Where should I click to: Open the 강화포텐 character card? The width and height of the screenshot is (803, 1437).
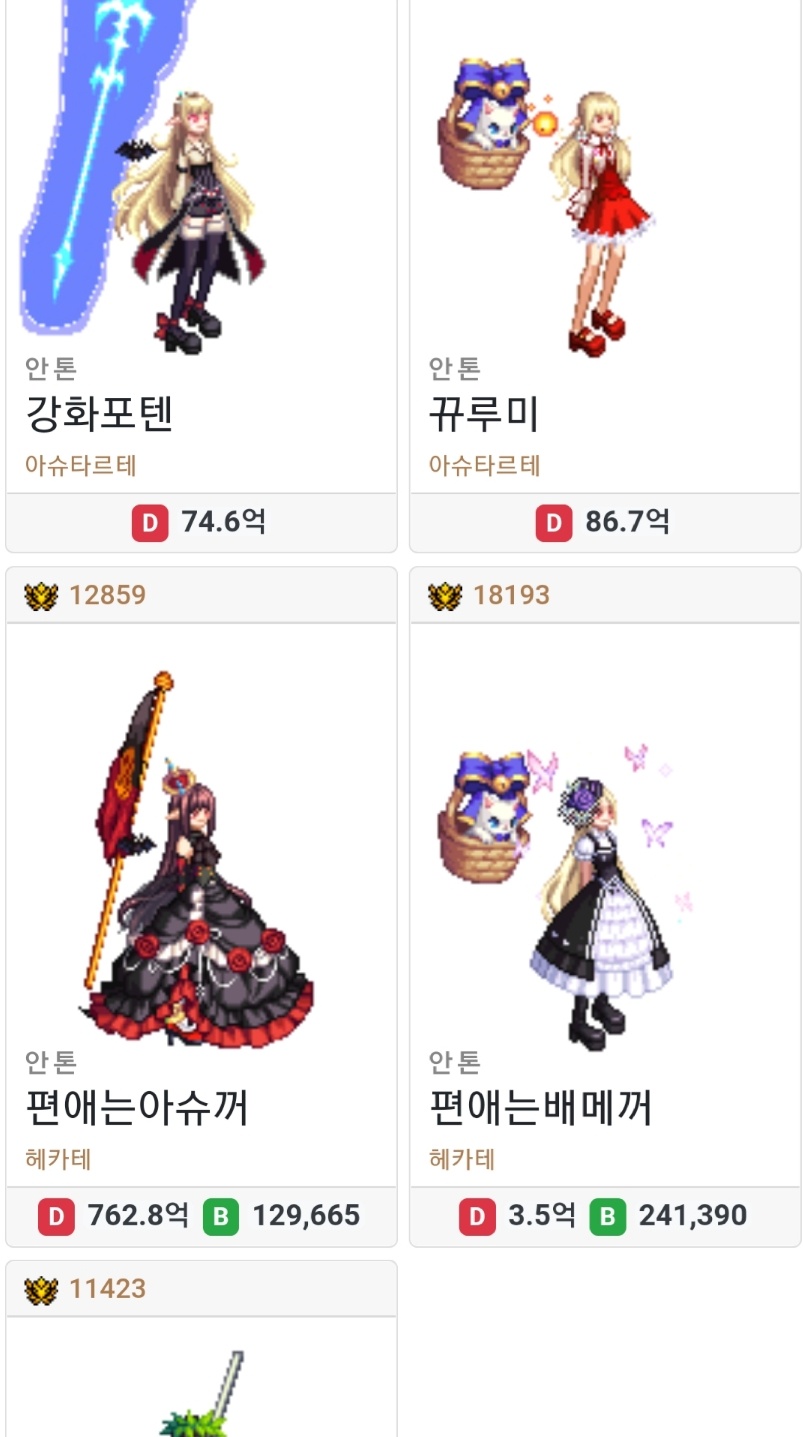pyautogui.click(x=200, y=412)
